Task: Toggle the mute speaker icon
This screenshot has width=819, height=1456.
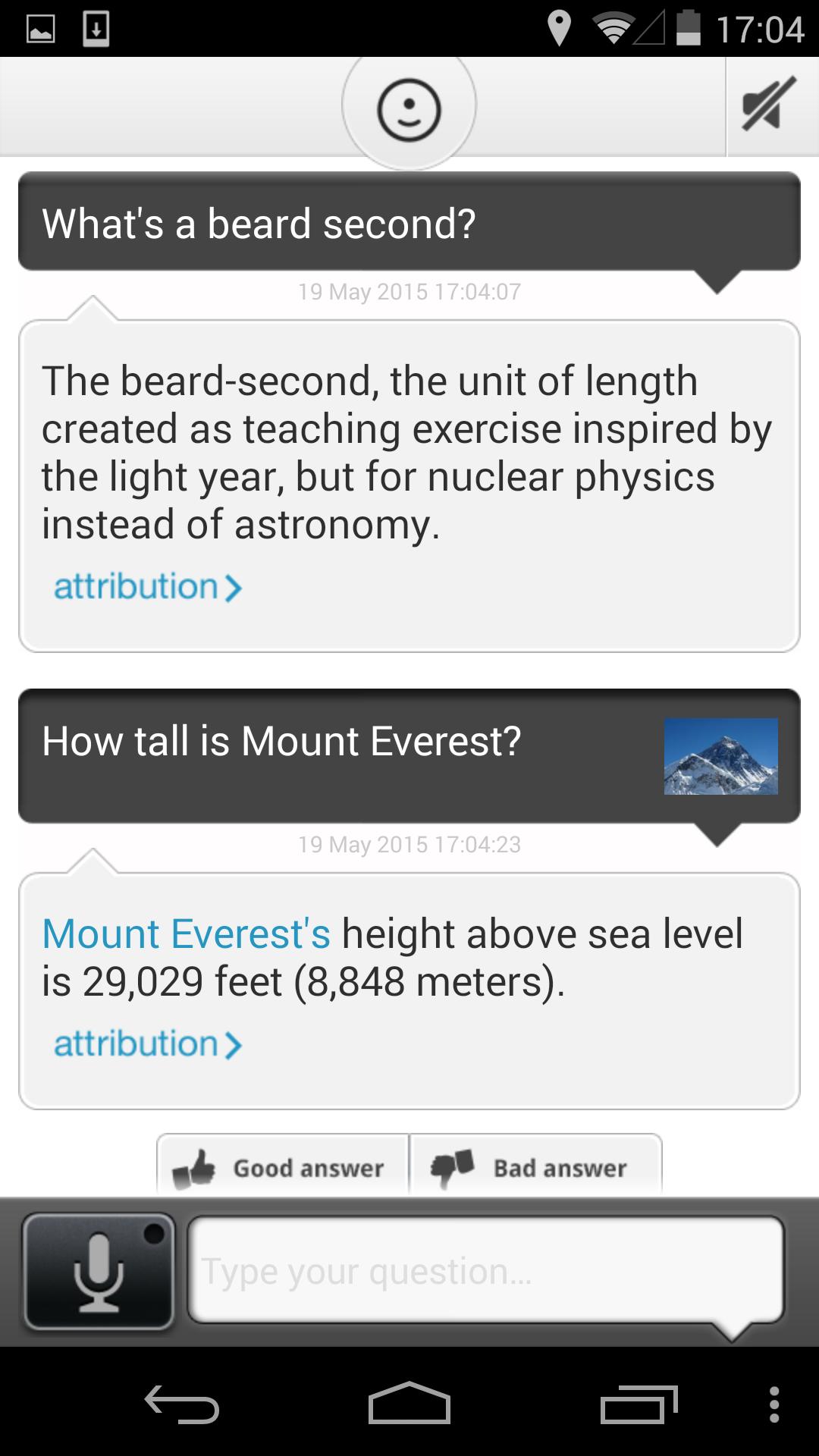Action: (x=770, y=105)
